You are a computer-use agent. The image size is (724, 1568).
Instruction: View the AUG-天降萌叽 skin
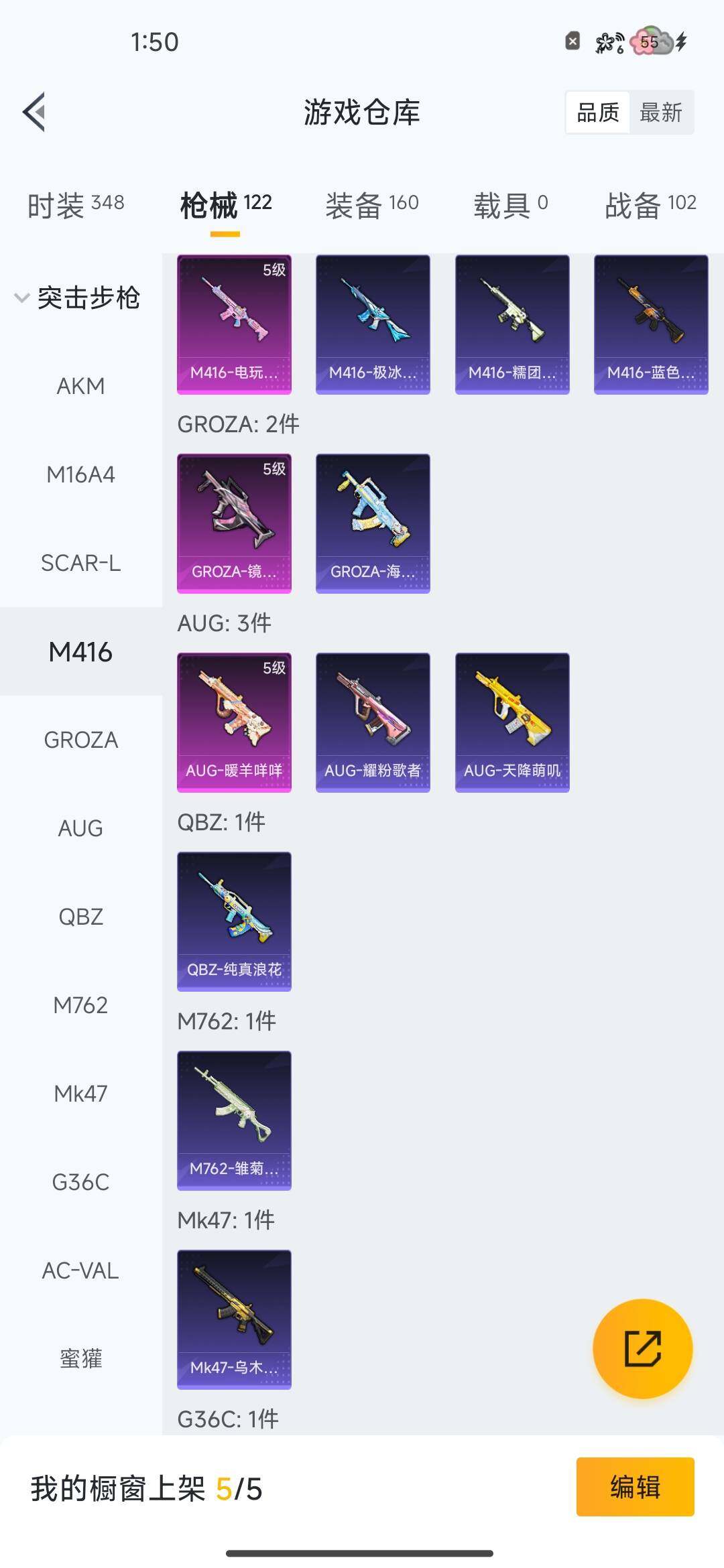pos(512,722)
